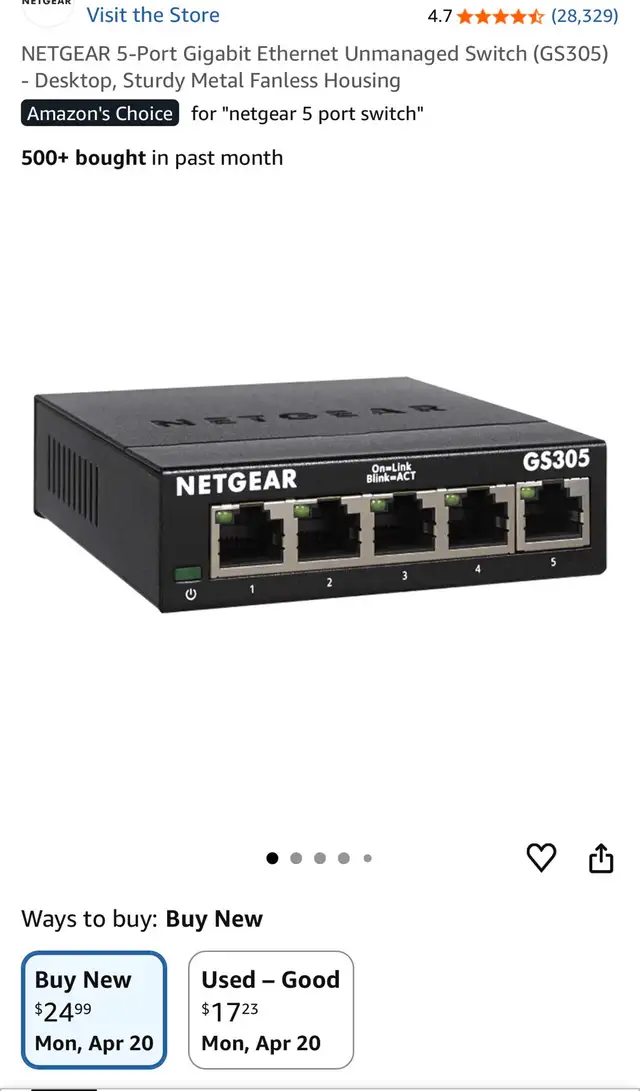This screenshot has height=1091, width=640.
Task: Add this switch to wish list
Action: click(x=541, y=857)
